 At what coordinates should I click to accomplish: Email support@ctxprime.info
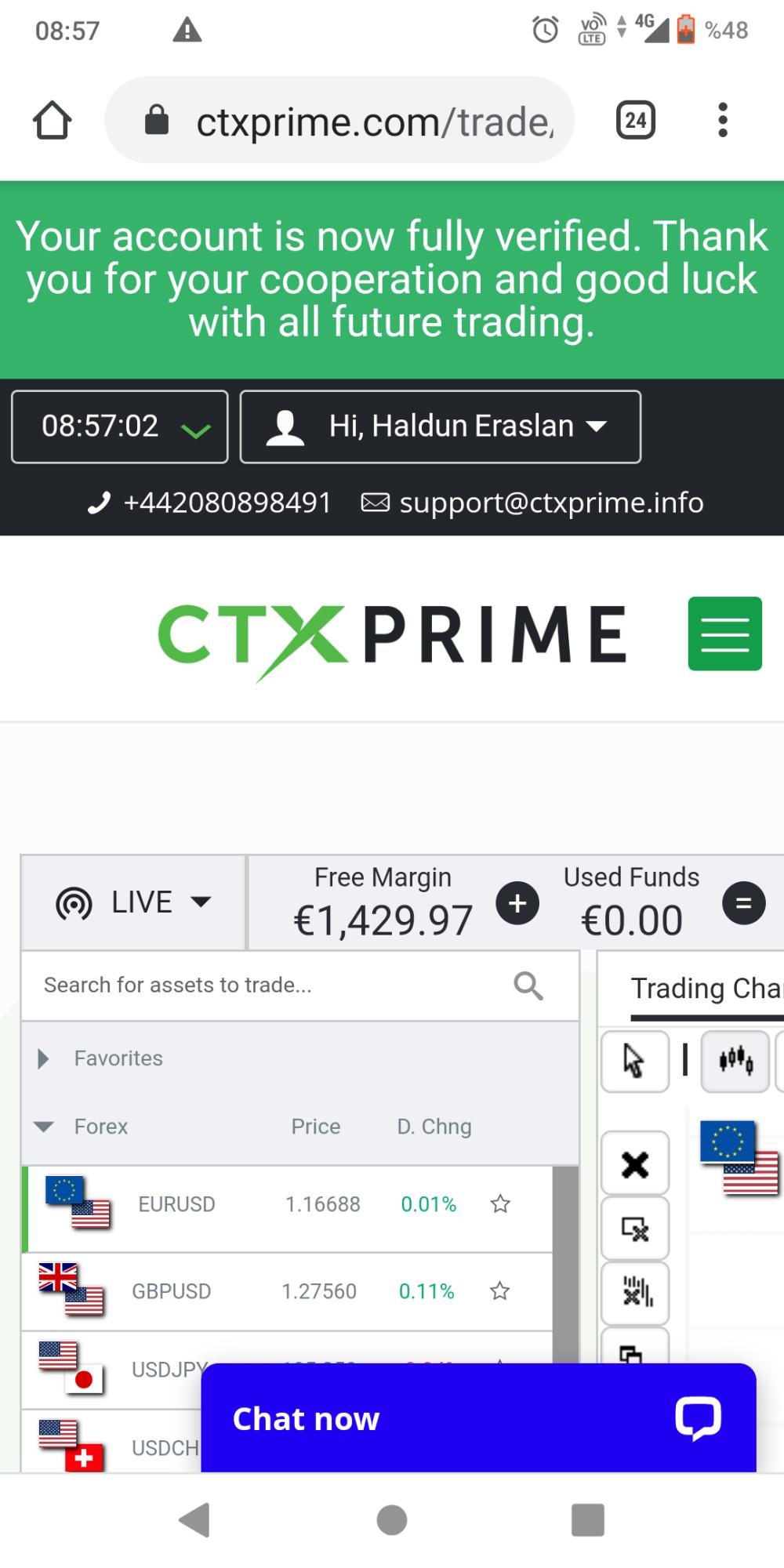point(532,503)
